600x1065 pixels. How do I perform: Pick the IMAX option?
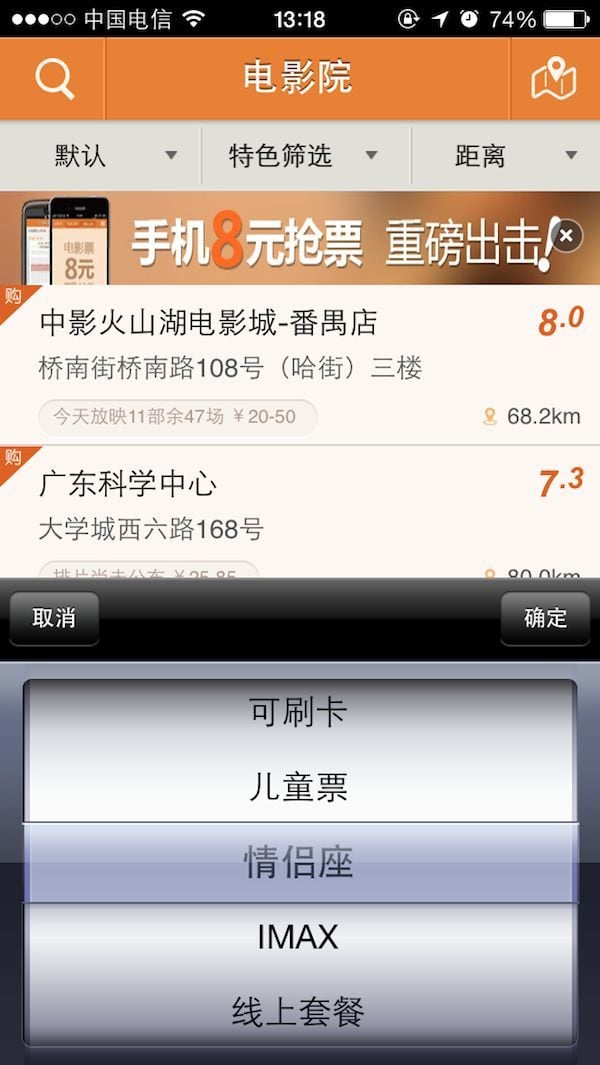(298, 937)
